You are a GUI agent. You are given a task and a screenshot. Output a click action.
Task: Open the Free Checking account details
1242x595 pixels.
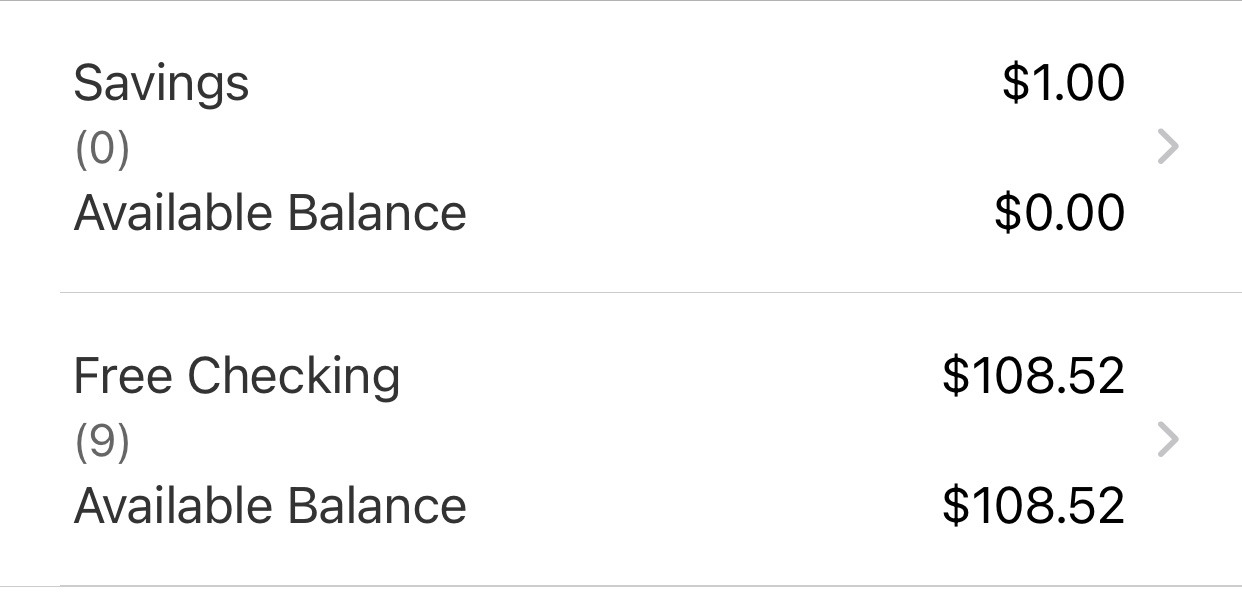point(620,440)
